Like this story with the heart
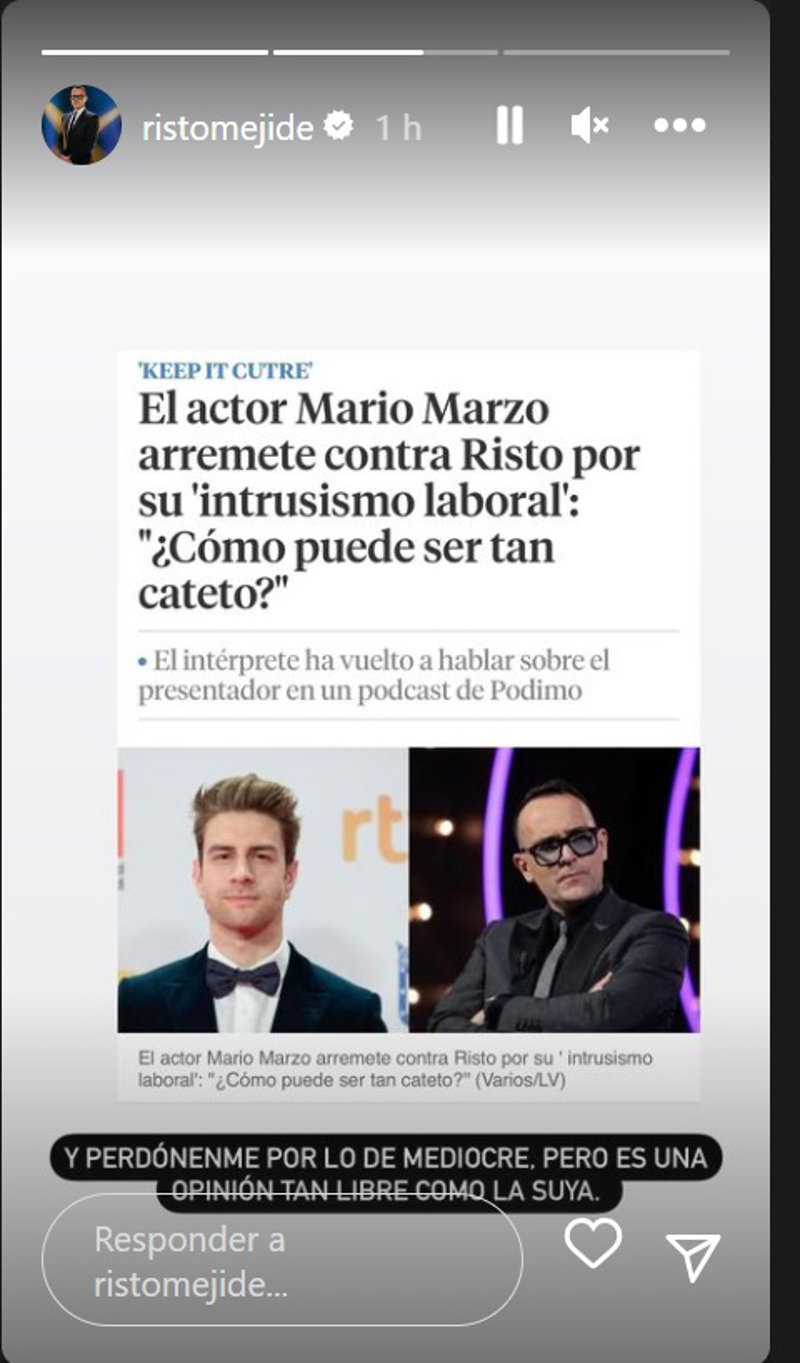This screenshot has height=1363, width=800. pyautogui.click(x=593, y=1243)
